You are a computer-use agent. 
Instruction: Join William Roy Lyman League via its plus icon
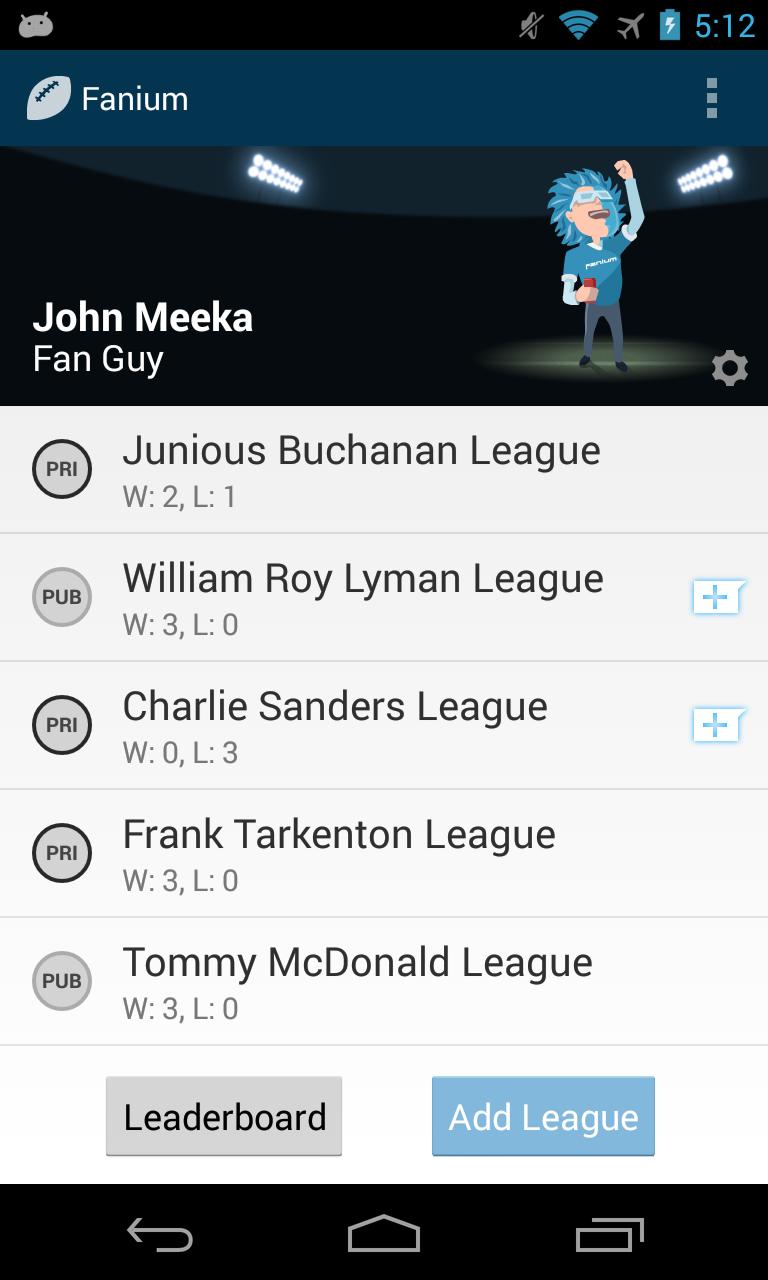(x=717, y=596)
